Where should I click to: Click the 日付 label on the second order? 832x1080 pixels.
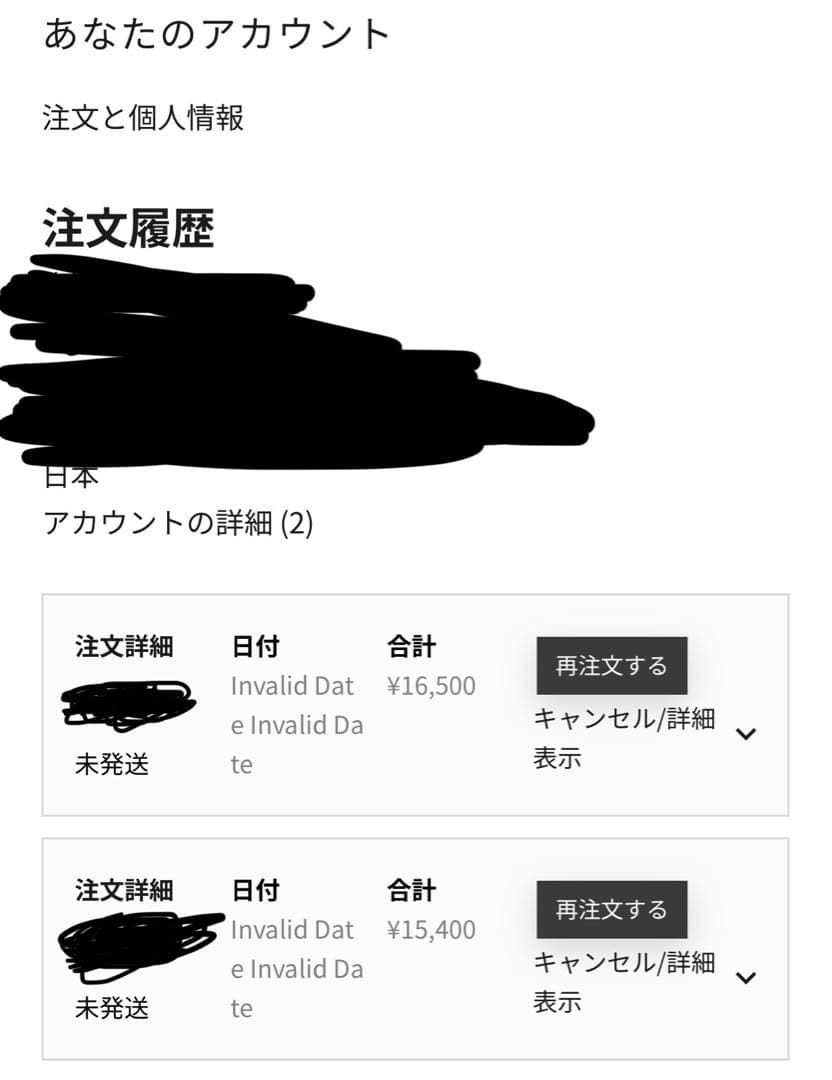pos(253,889)
